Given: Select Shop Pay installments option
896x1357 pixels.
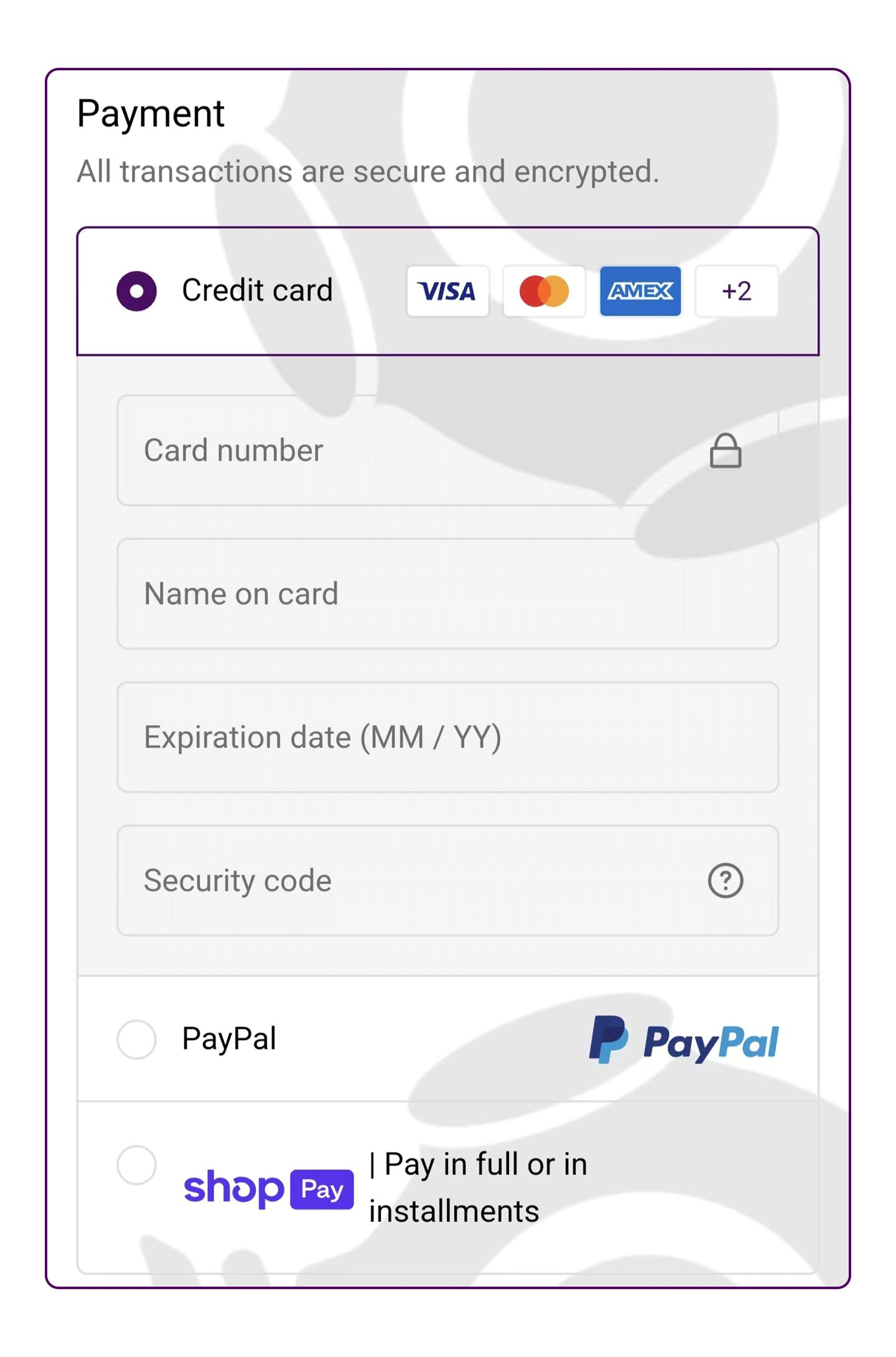Looking at the screenshot, I should [136, 1165].
